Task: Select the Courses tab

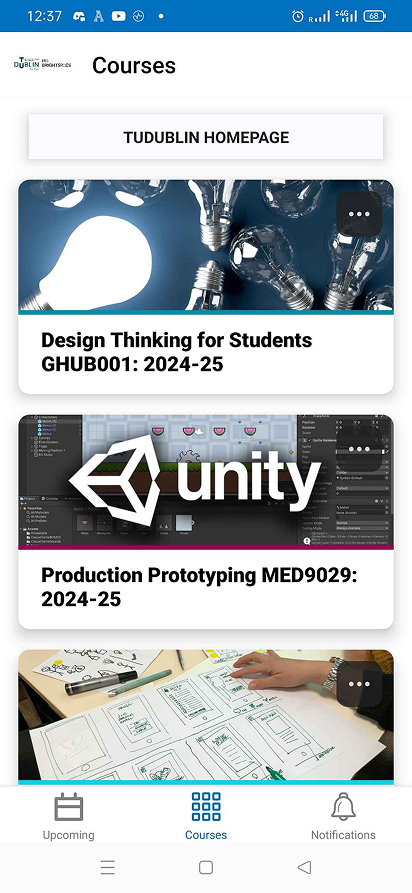Action: click(206, 816)
